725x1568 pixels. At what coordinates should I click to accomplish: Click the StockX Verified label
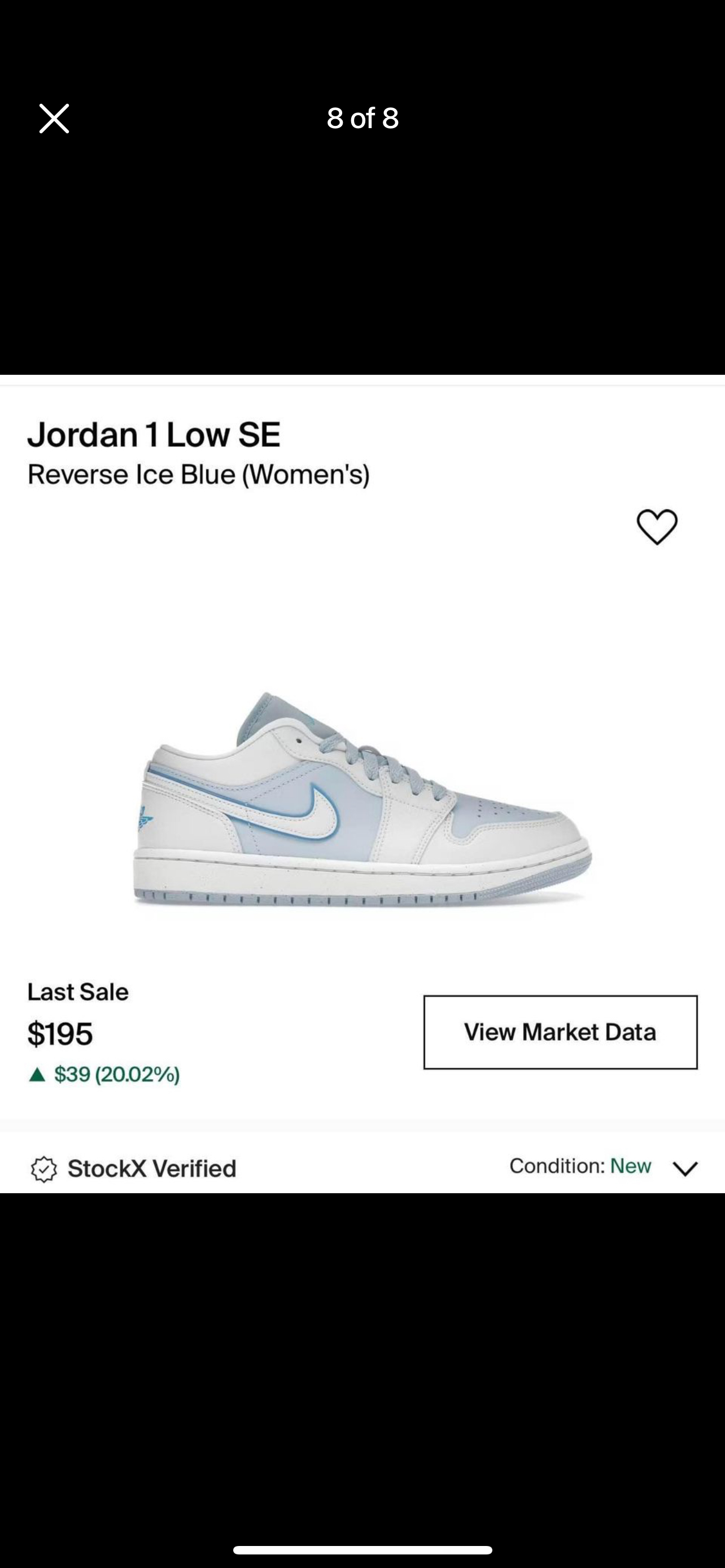(152, 1168)
